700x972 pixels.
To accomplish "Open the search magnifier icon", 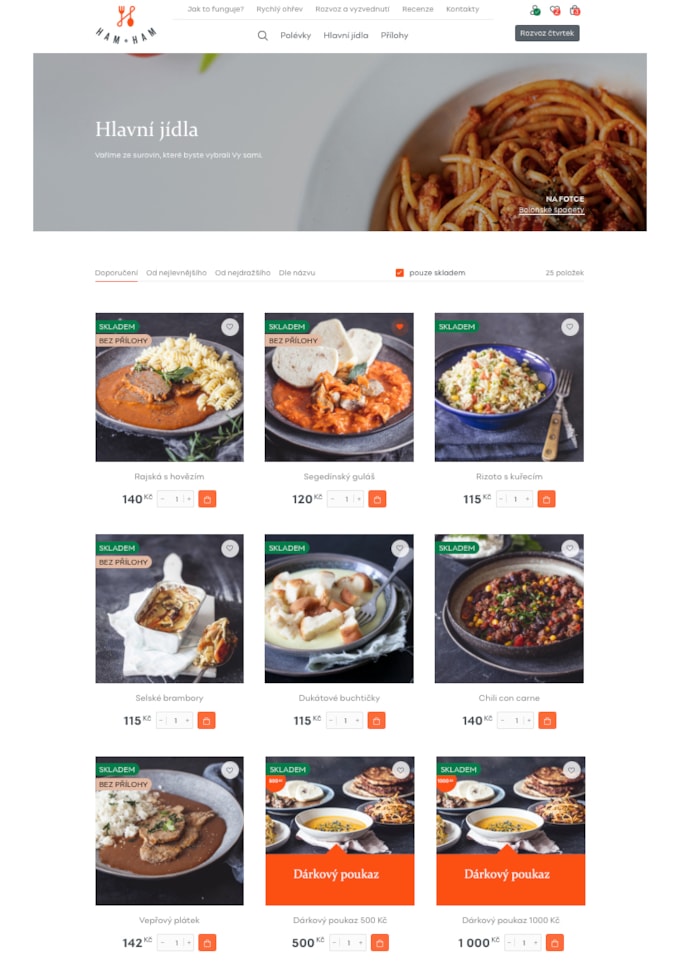I will 263,35.
